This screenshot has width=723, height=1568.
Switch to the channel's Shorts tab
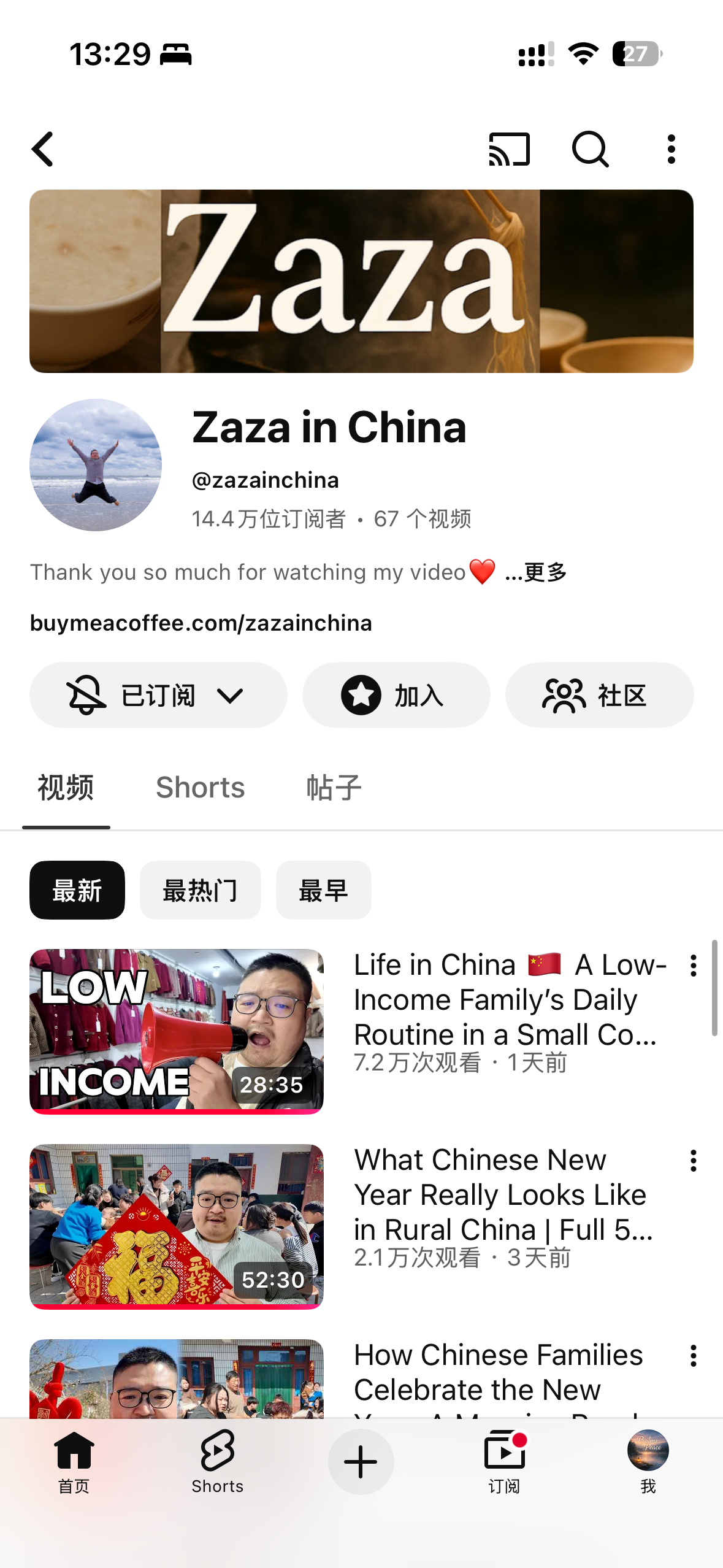[x=200, y=788]
